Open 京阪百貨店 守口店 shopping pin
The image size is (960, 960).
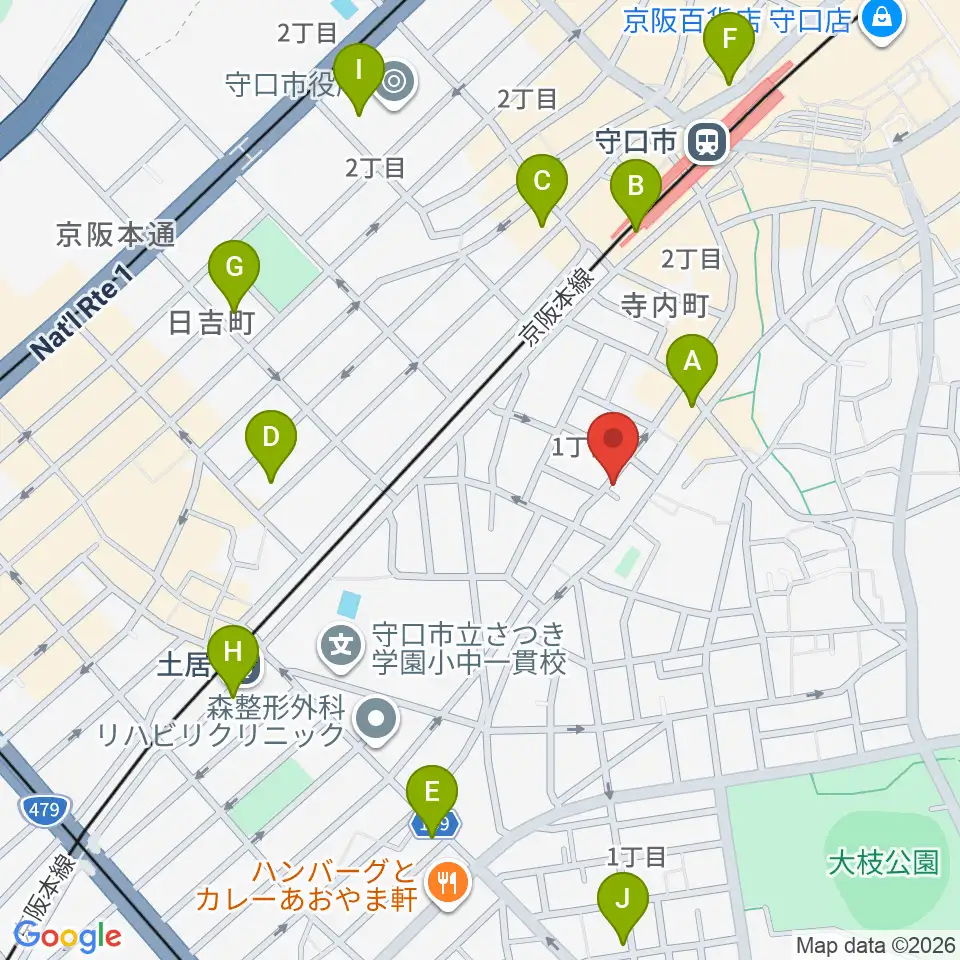click(882, 21)
